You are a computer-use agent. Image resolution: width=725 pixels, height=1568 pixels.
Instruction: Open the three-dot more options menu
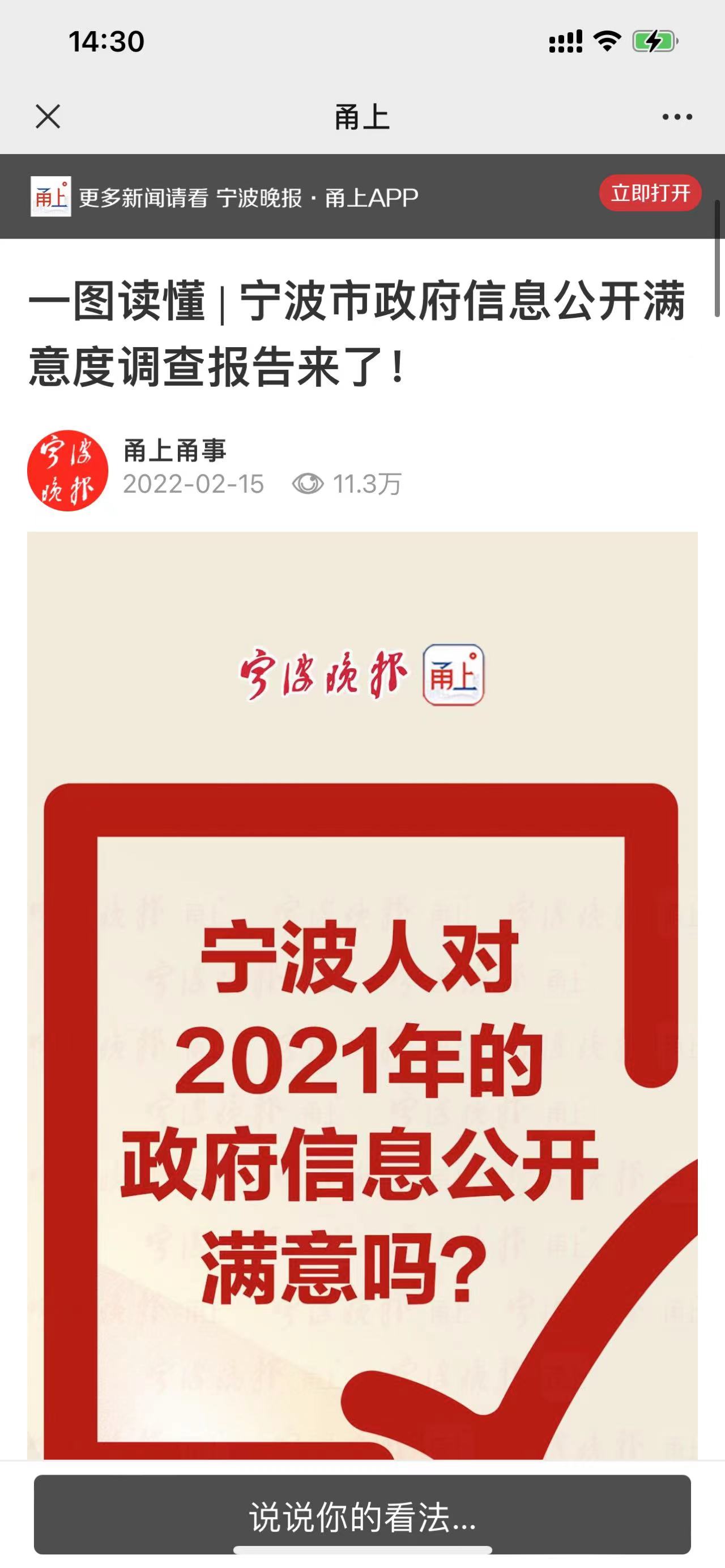pos(677,117)
